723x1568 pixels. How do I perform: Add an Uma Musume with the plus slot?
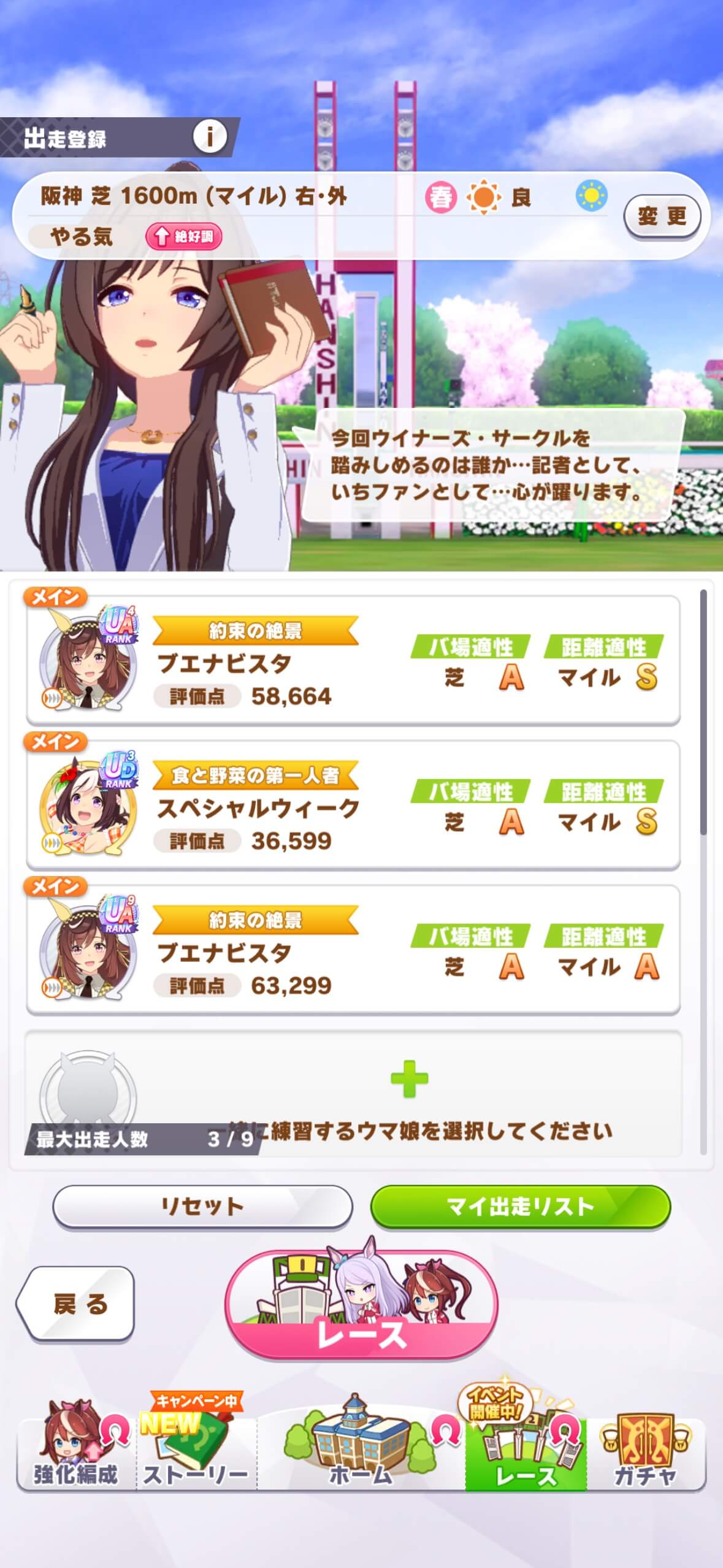coord(410,1080)
